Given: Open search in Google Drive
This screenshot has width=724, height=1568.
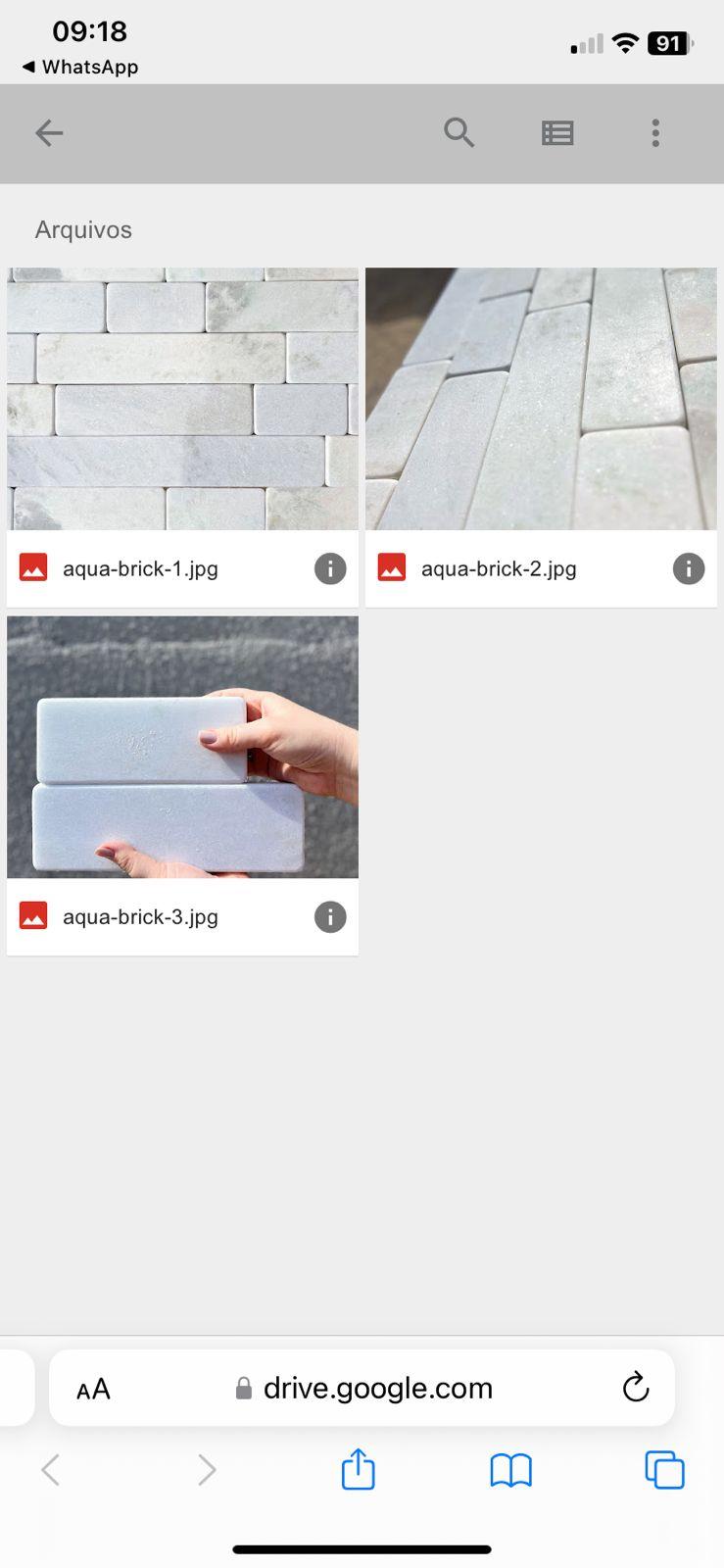Looking at the screenshot, I should pyautogui.click(x=459, y=132).
